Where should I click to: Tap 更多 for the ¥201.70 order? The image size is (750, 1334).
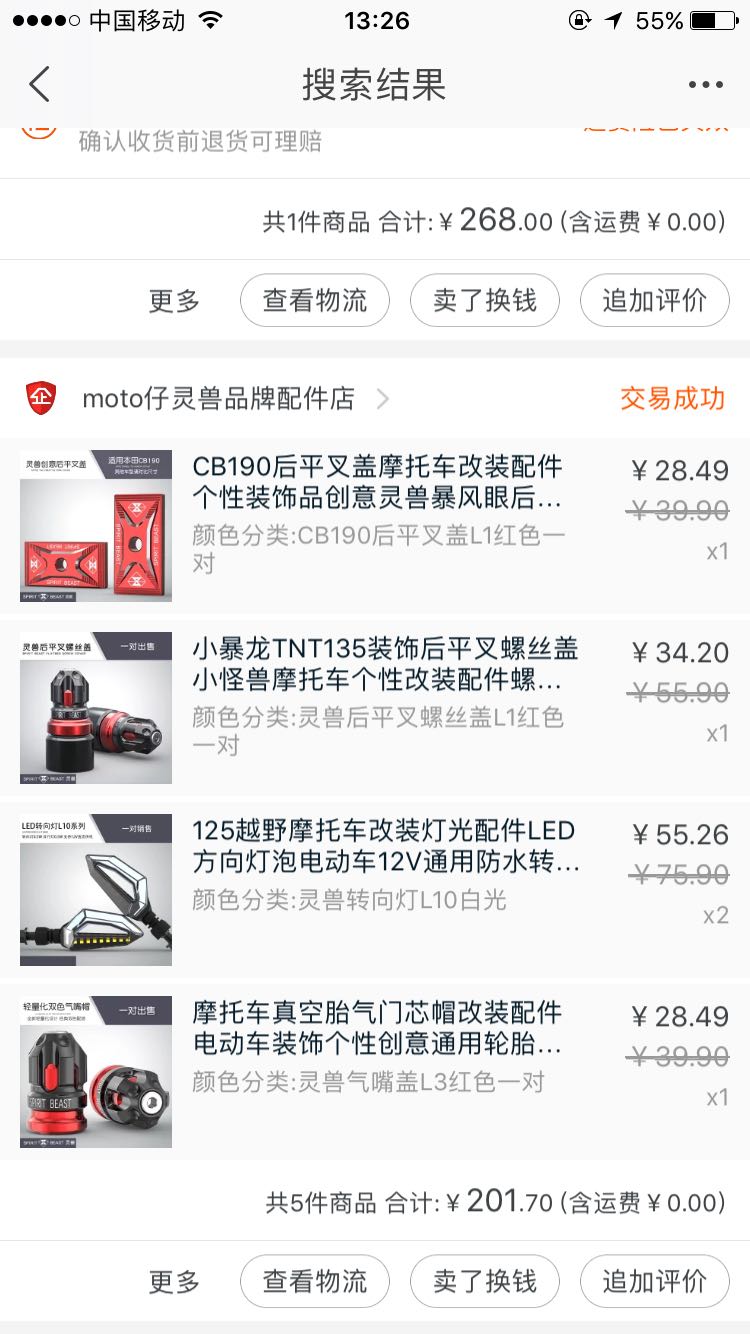pos(174,1282)
